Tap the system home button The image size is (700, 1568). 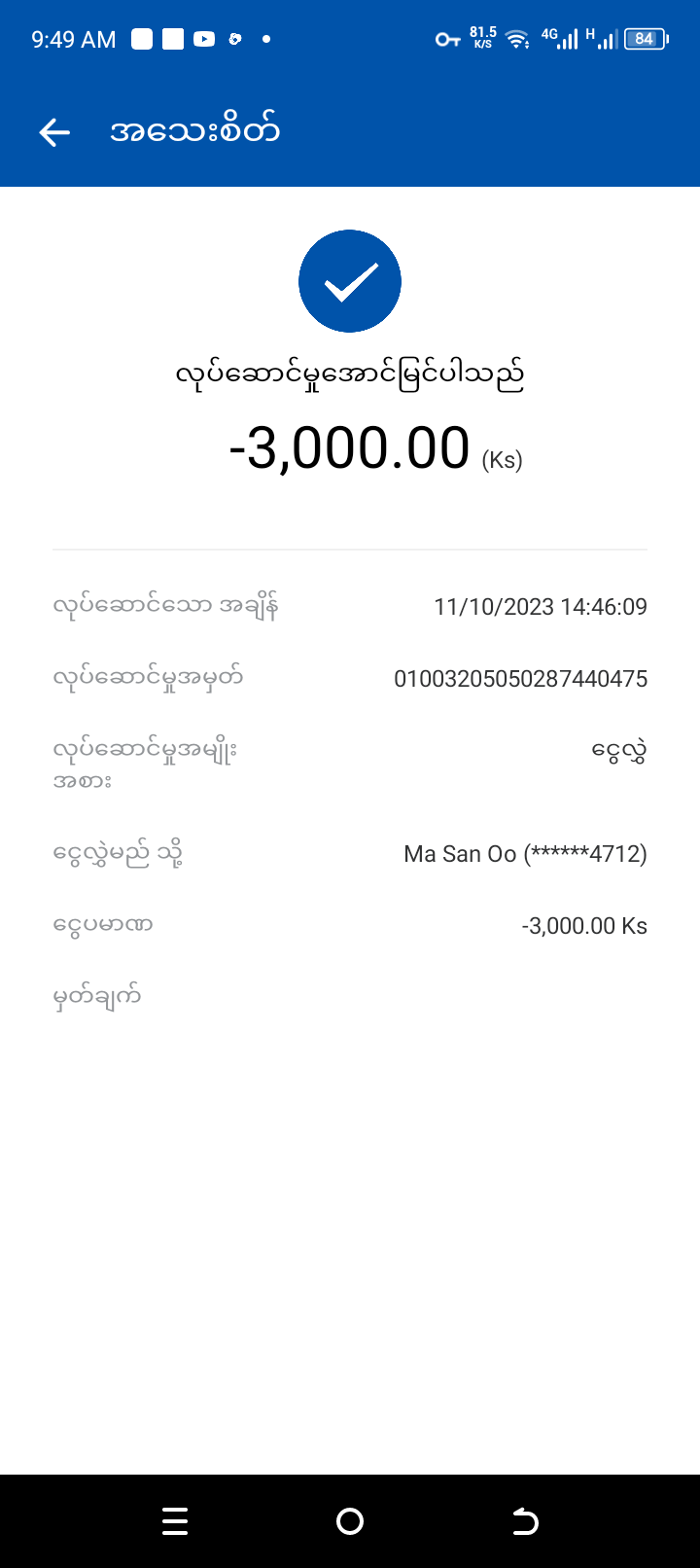(x=350, y=1521)
